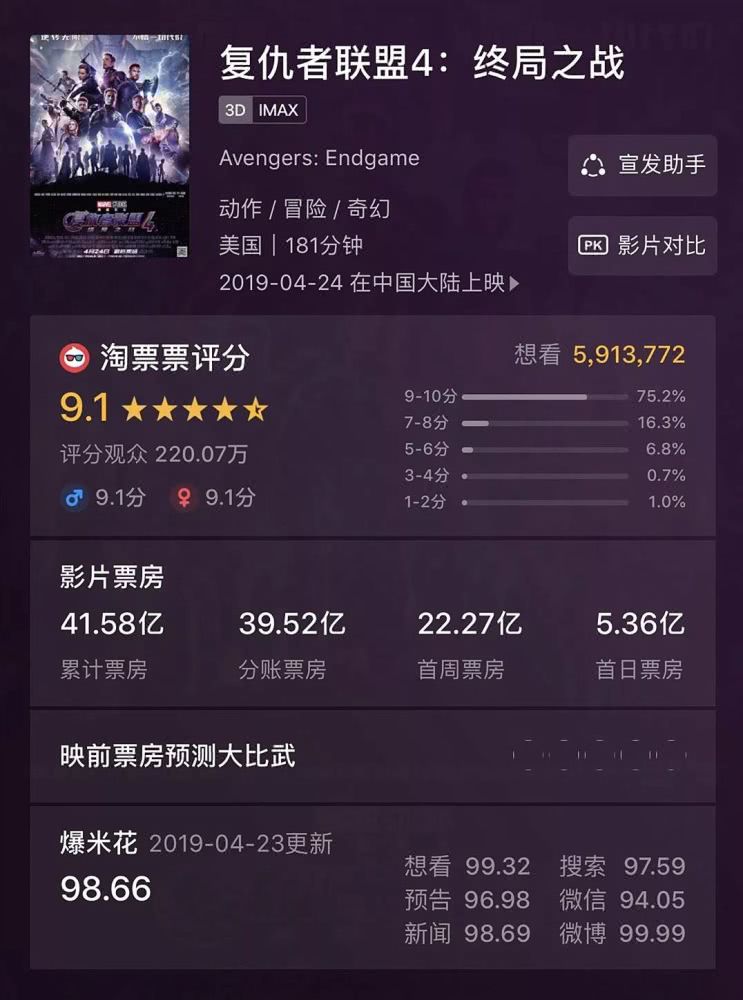Image resolution: width=743 pixels, height=1000 pixels.
Task: Open the 淘票票评分 rating card
Action: [372, 425]
